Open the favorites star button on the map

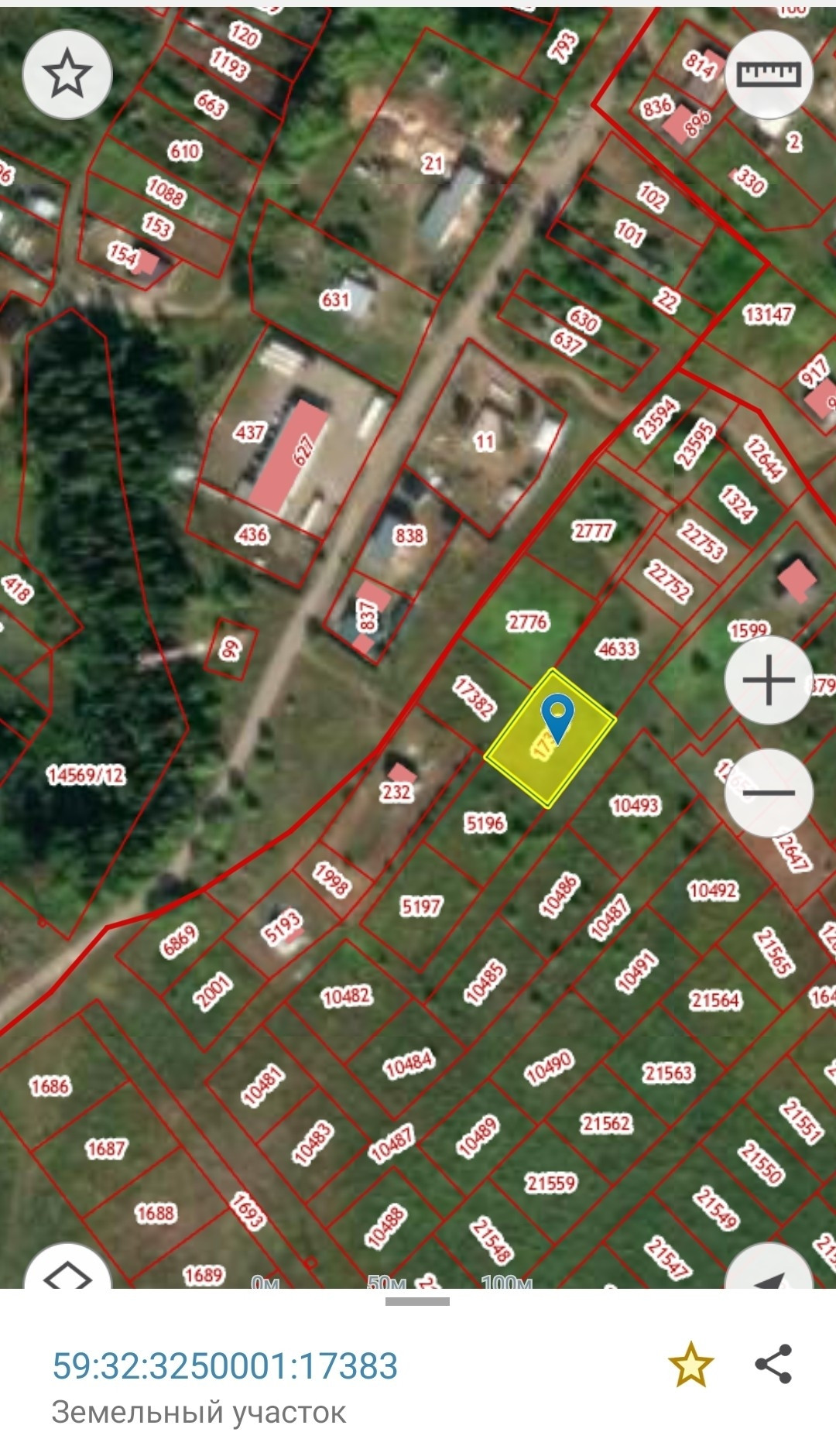(x=67, y=74)
